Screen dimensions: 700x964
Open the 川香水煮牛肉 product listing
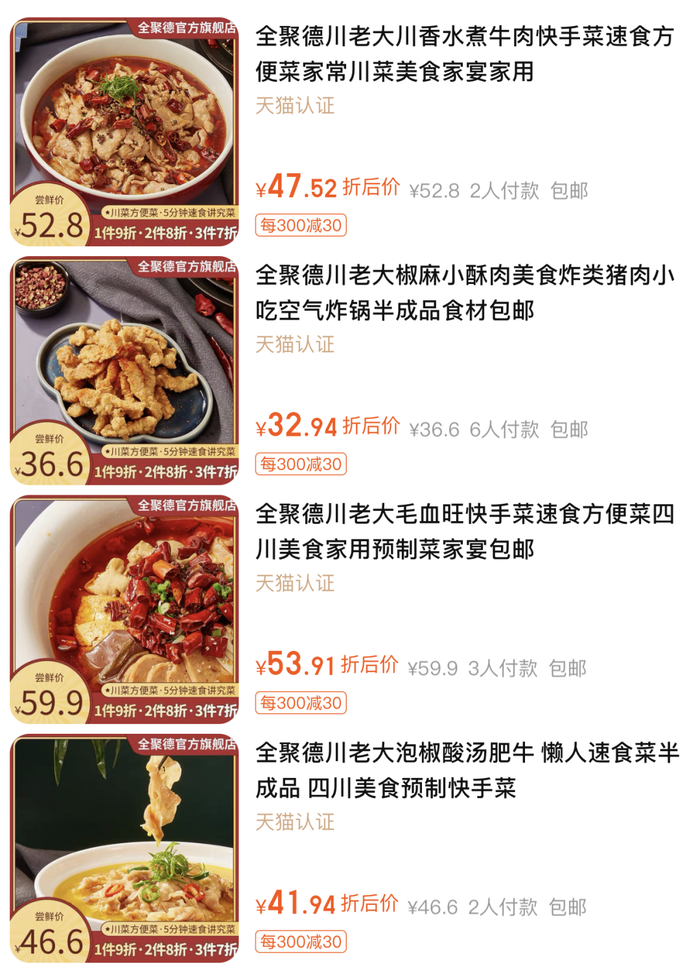click(465, 54)
